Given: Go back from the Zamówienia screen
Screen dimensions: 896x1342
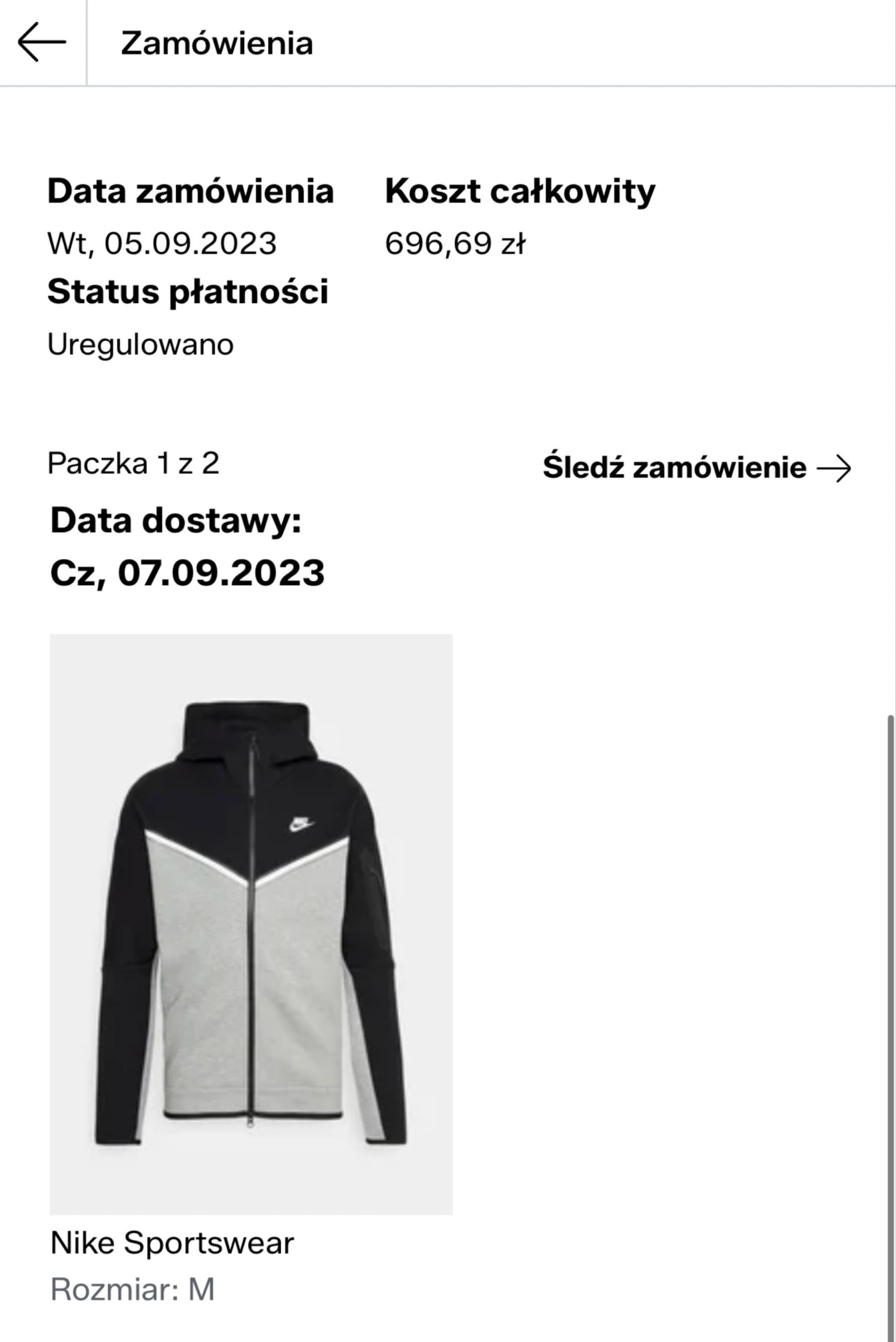Looking at the screenshot, I should 42,42.
